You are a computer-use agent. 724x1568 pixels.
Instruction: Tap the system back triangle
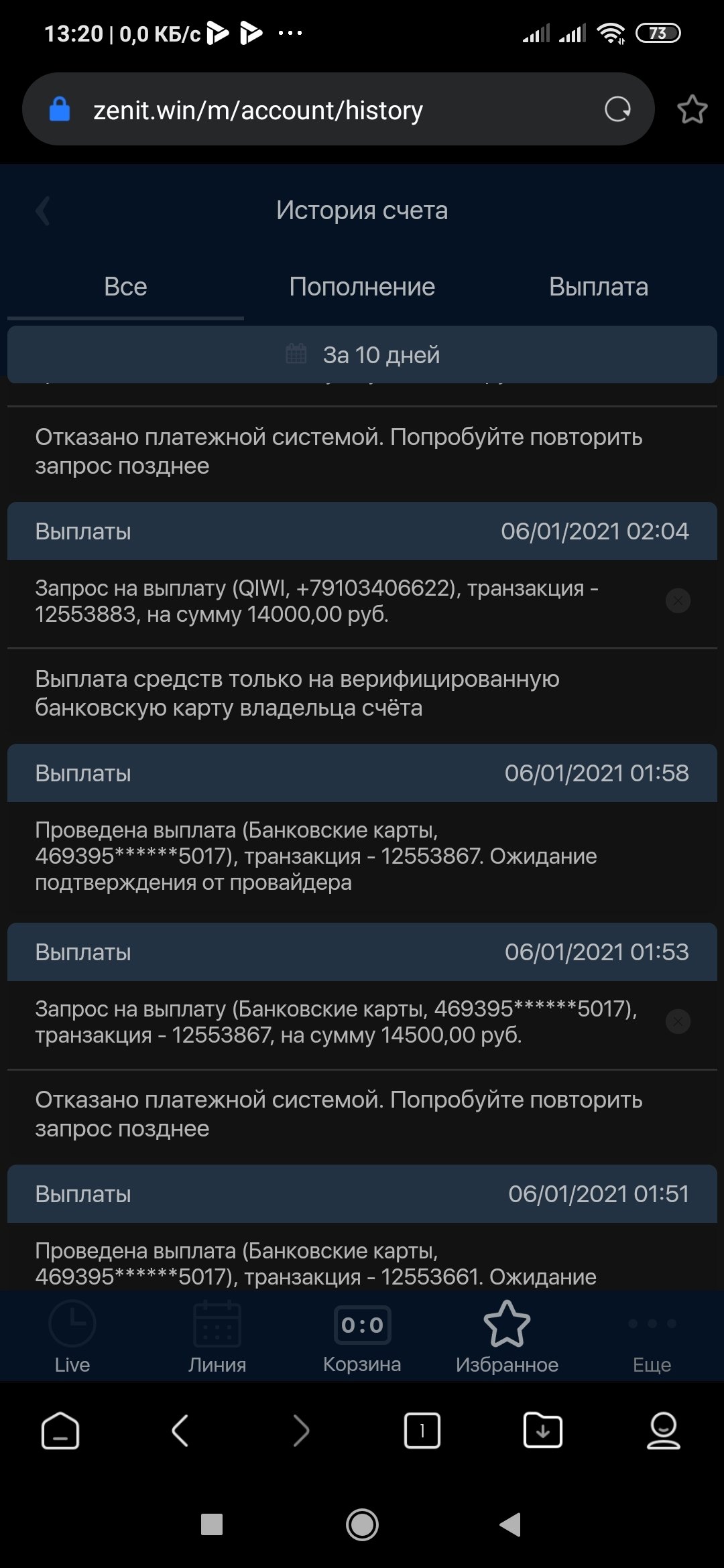tap(511, 1524)
